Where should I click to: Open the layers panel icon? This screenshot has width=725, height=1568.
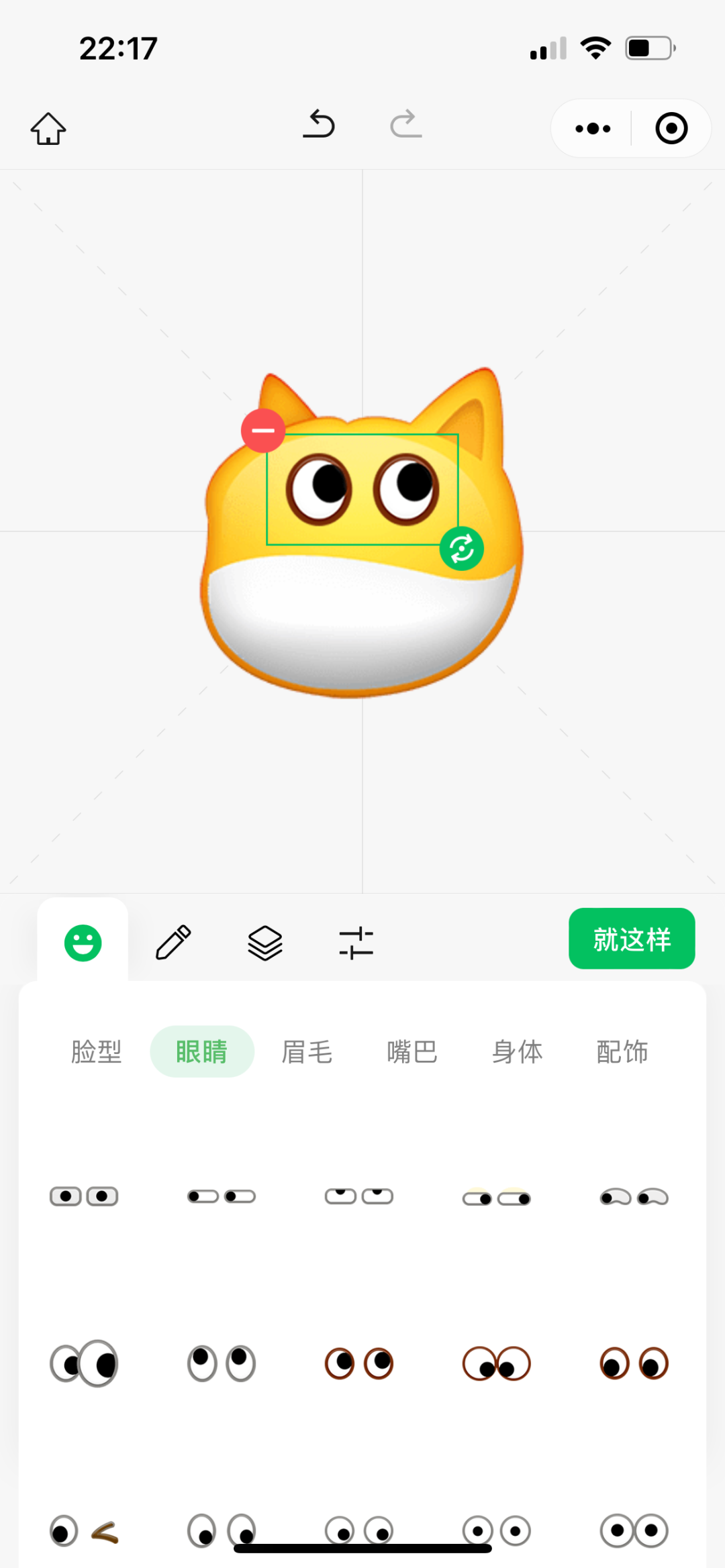pyautogui.click(x=264, y=941)
